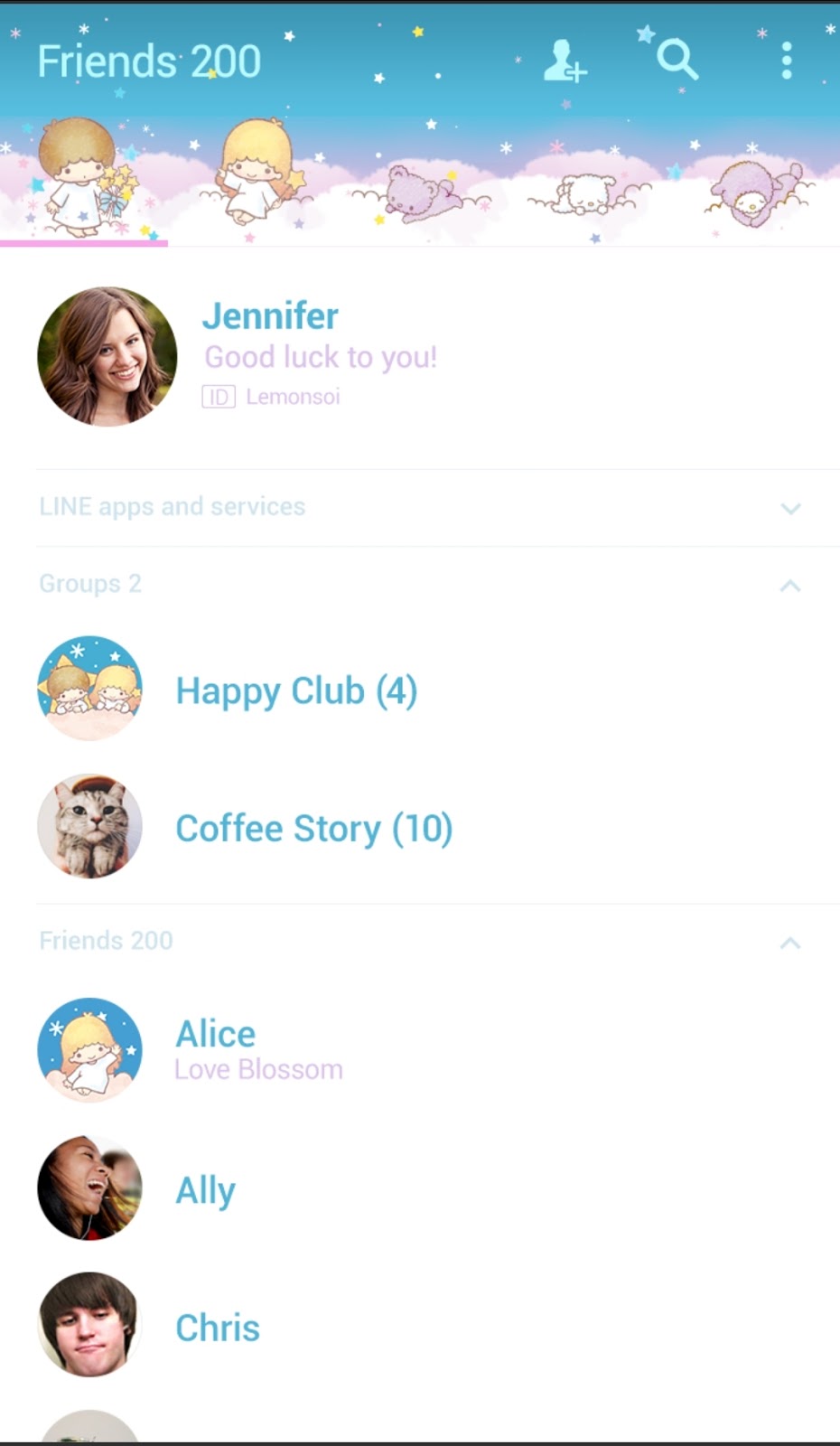Open the Coffee Story group
840x1446 pixels.
pos(420,827)
